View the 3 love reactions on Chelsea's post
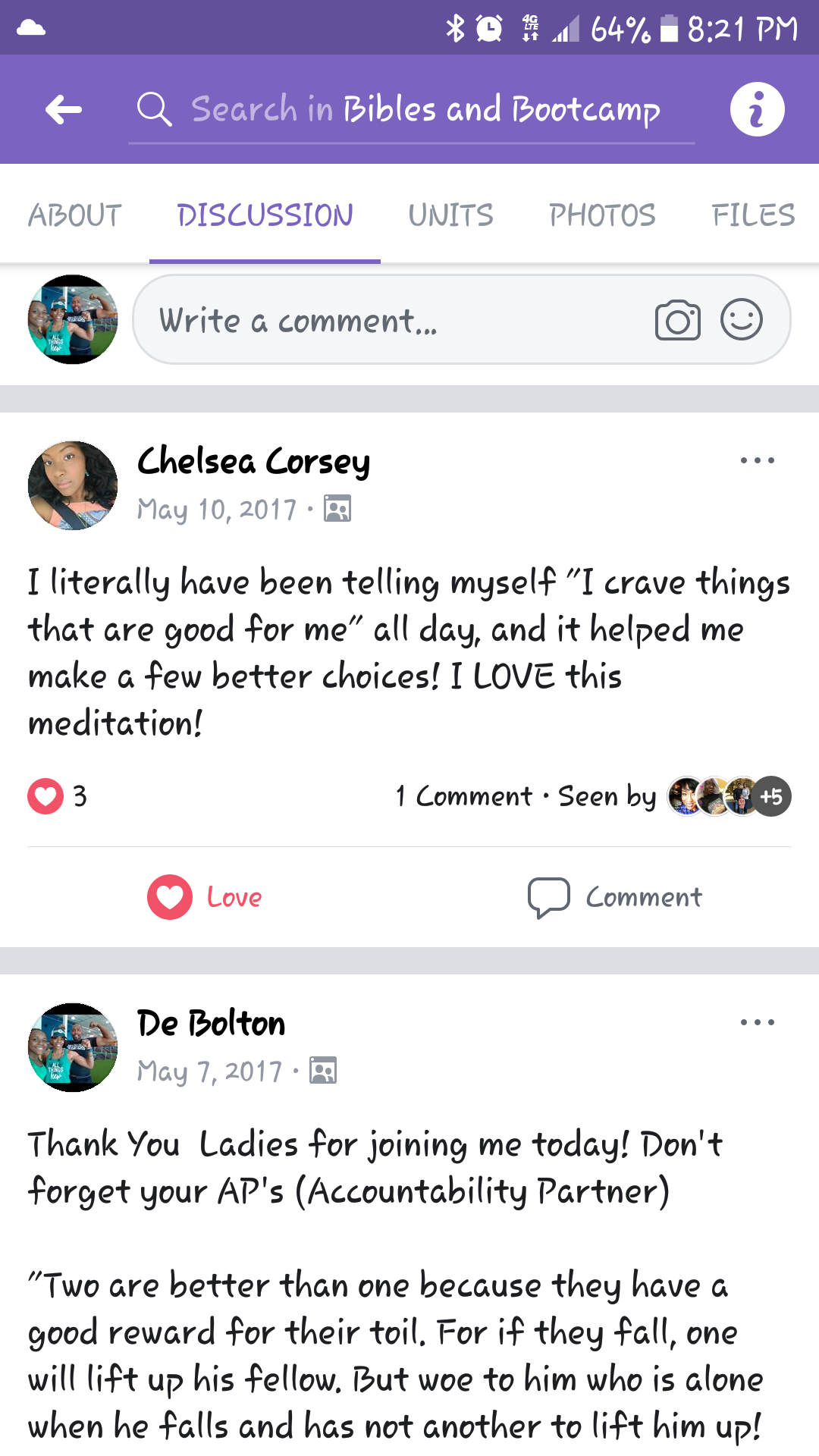Viewport: 819px width, 1456px height. [58, 796]
